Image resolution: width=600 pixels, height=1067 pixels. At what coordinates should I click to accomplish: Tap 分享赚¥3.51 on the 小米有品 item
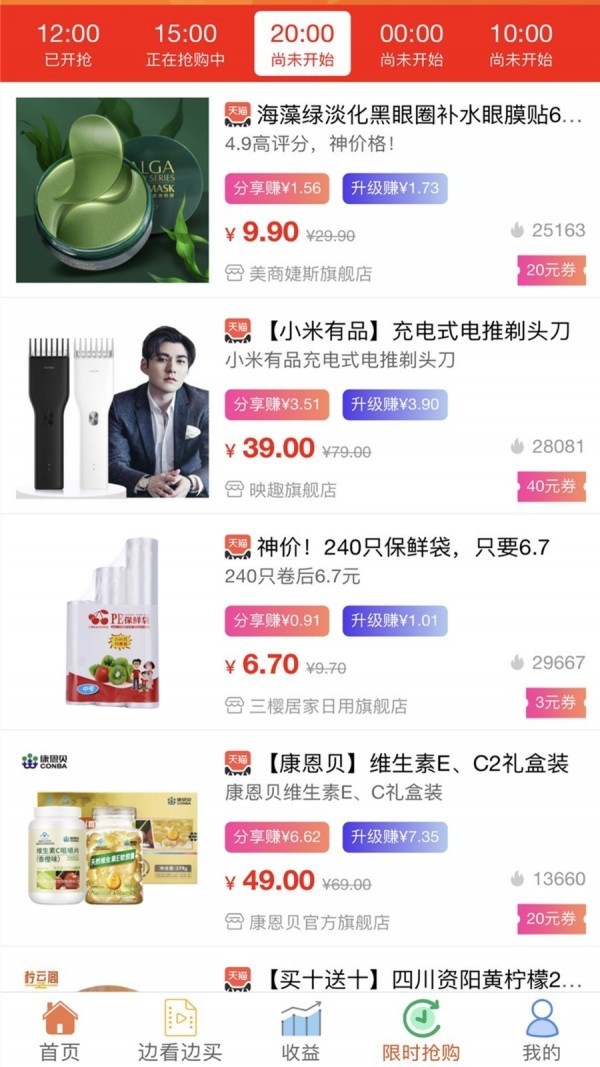277,404
